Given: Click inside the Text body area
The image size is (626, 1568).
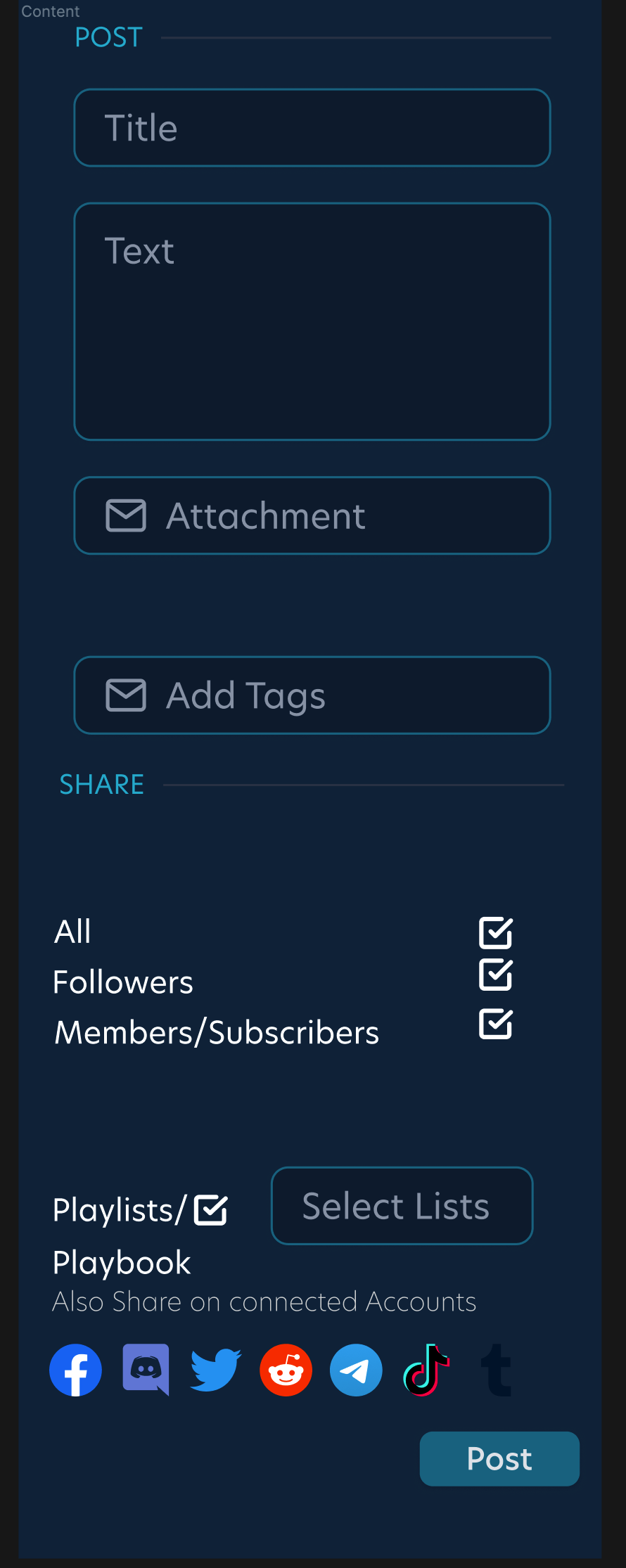Looking at the screenshot, I should click(312, 321).
